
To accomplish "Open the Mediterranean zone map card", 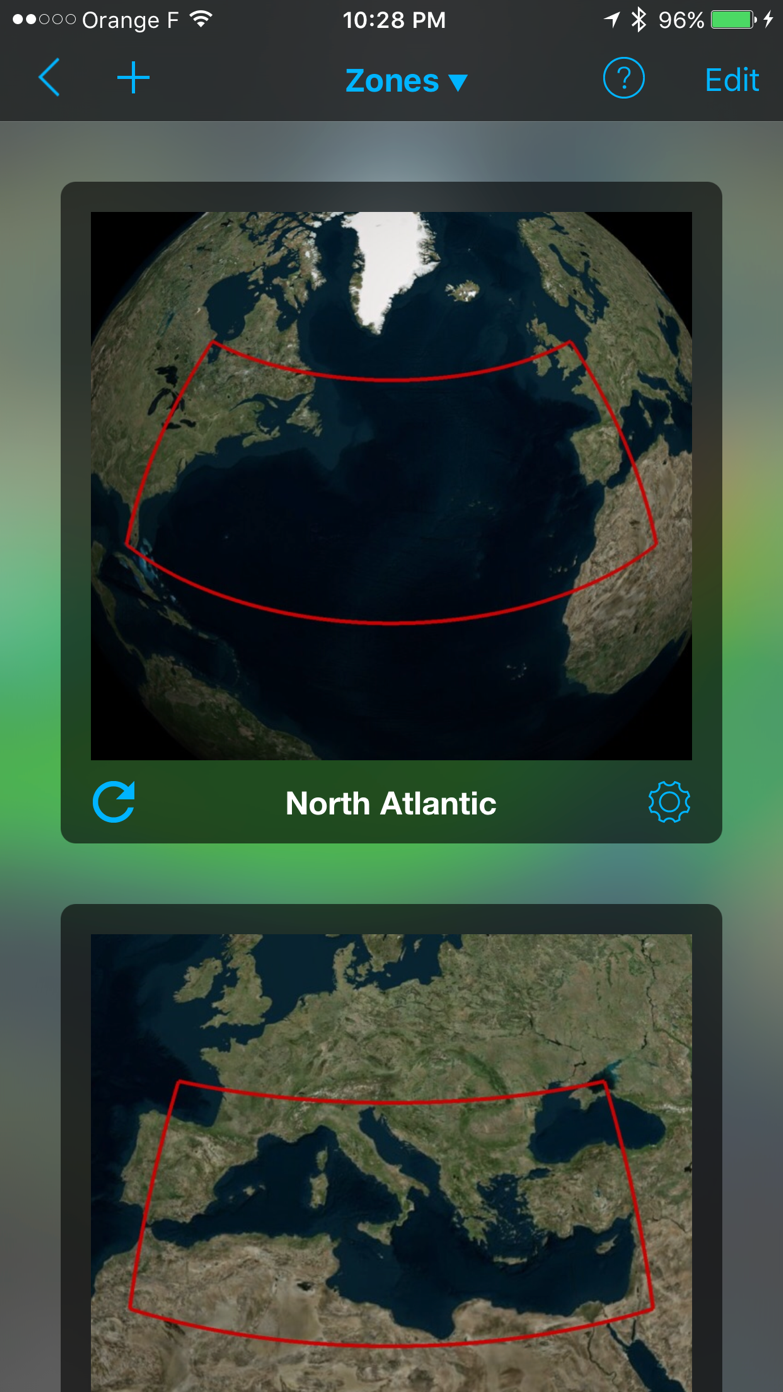I will pos(391,1160).
